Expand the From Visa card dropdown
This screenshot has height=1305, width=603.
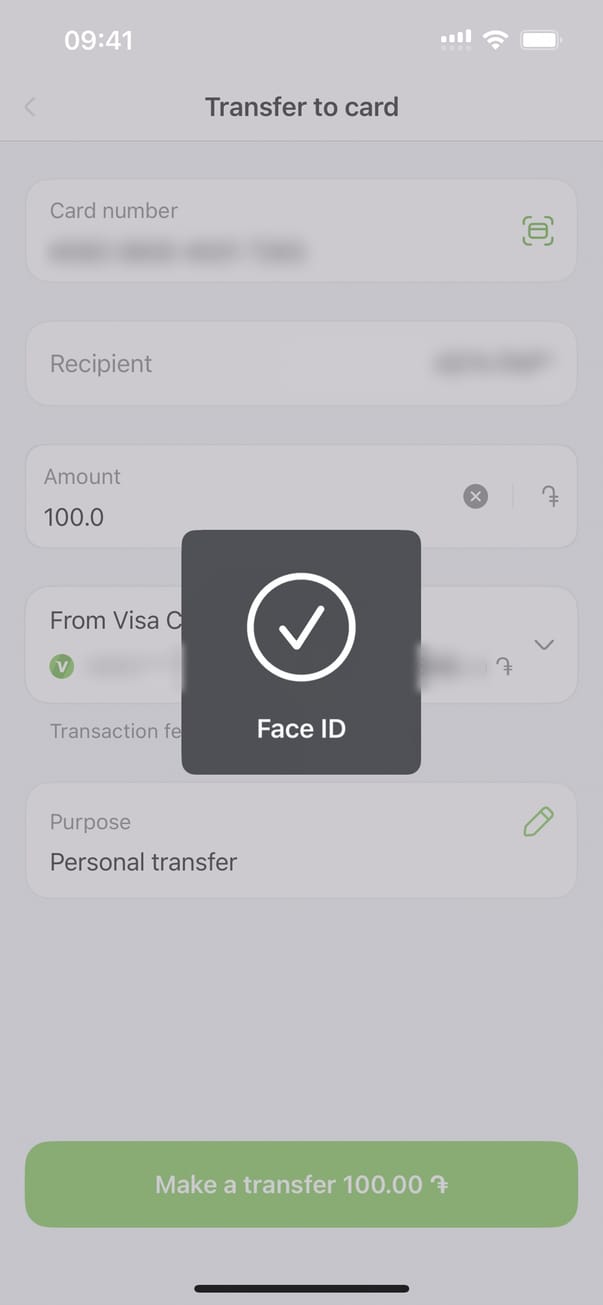pos(544,644)
